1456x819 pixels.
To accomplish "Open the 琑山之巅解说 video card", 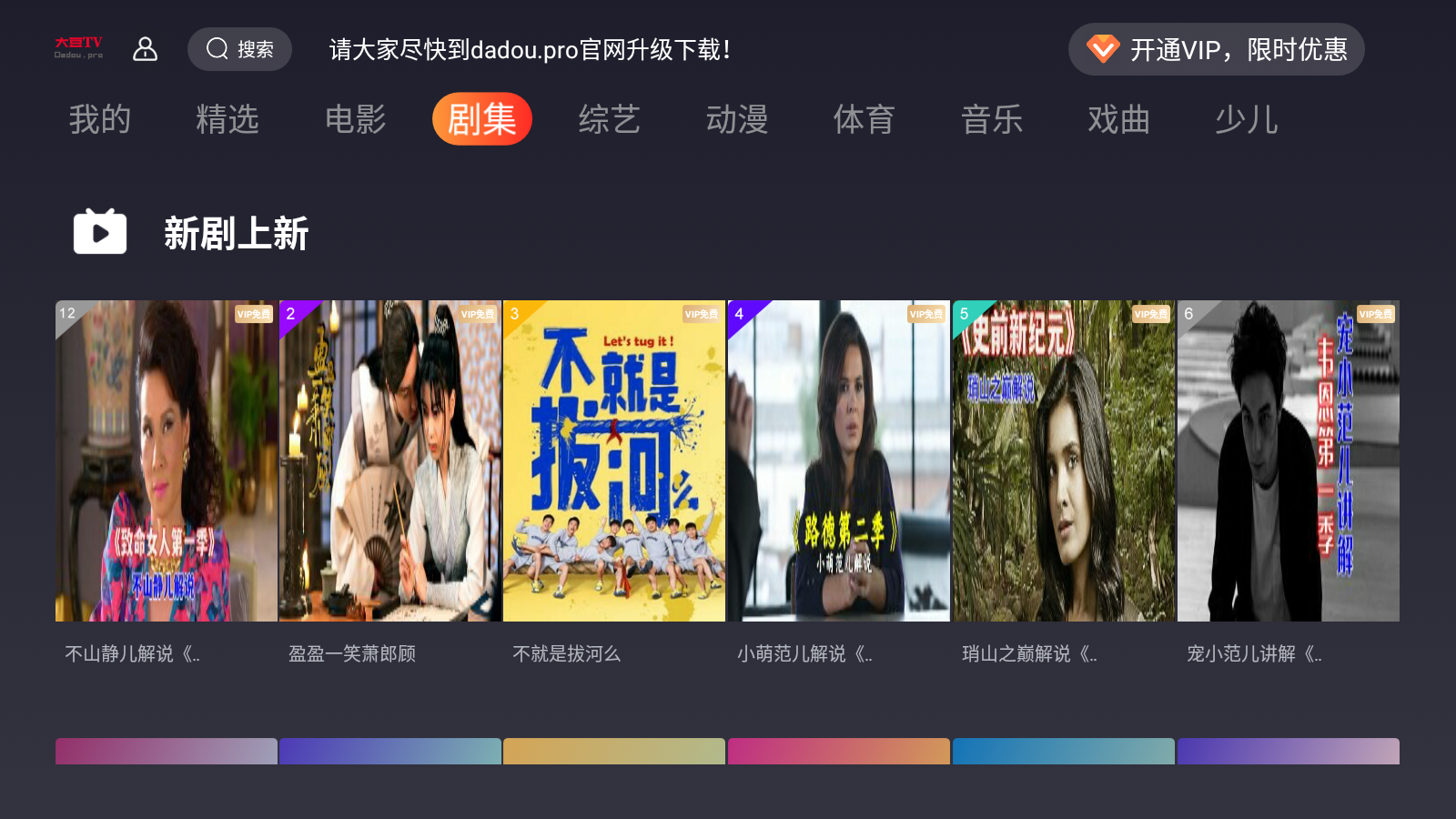I will (1063, 461).
